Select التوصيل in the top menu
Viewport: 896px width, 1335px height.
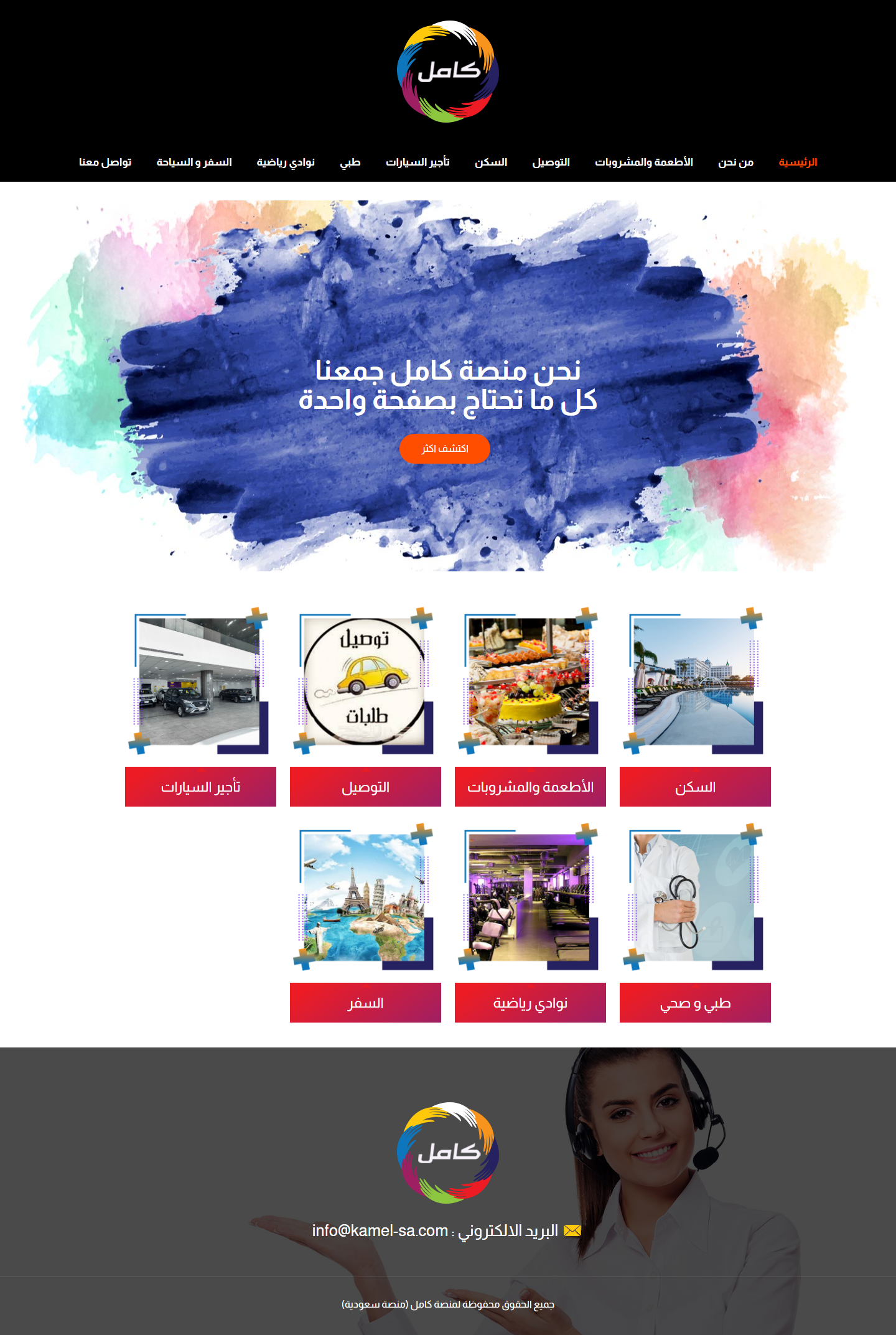tap(551, 162)
